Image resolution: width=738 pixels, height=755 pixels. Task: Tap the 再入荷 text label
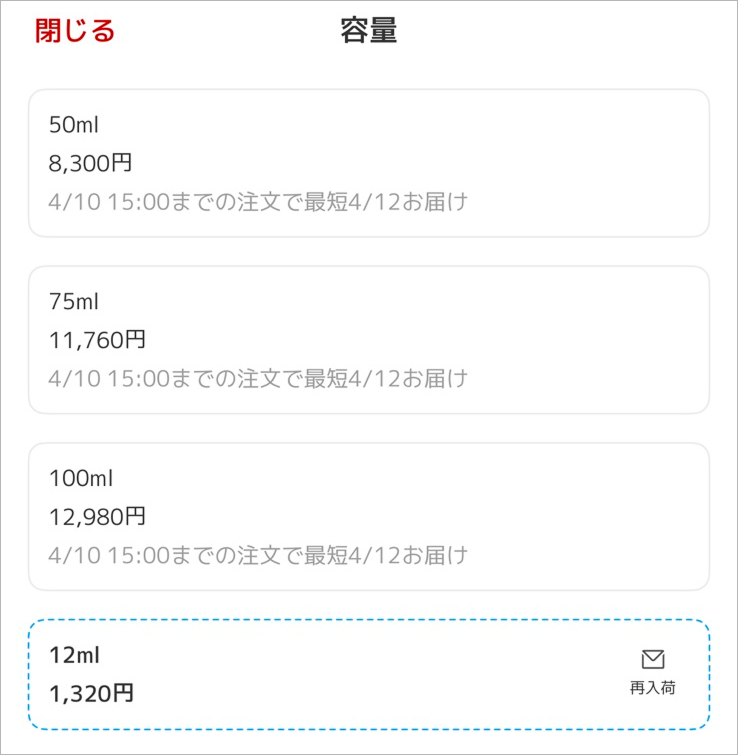point(653,688)
